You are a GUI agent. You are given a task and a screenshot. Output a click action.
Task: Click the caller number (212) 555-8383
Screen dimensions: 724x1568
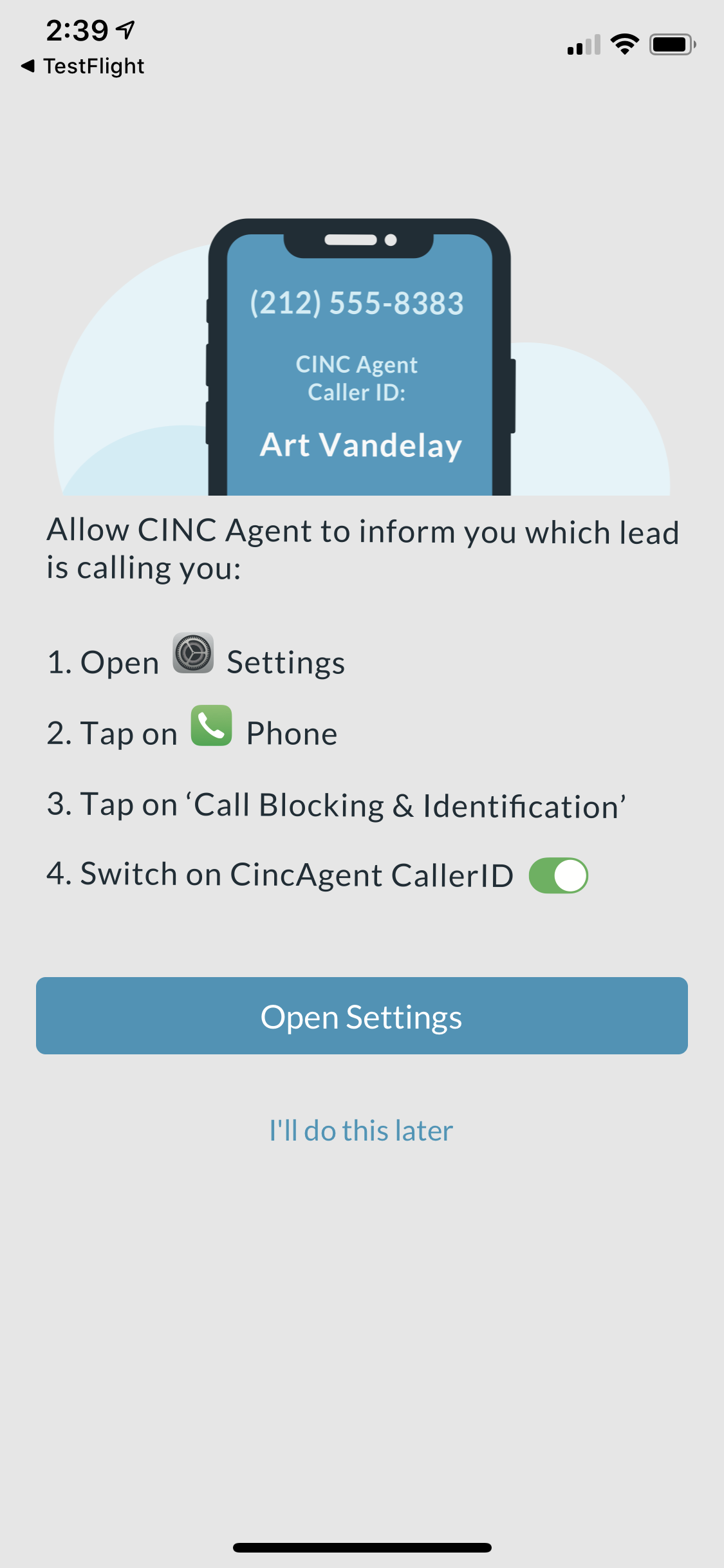[357, 303]
